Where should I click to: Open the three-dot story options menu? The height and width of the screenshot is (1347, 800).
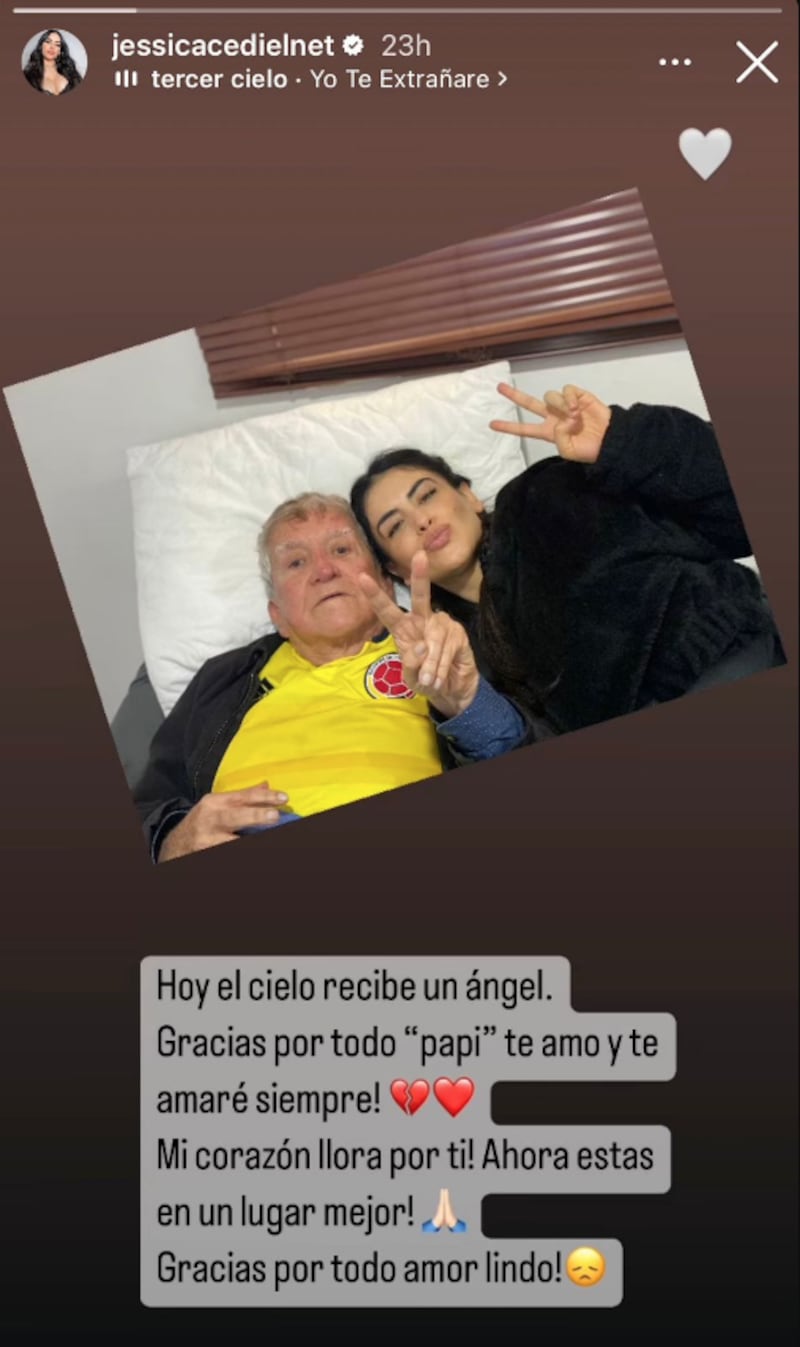675,62
